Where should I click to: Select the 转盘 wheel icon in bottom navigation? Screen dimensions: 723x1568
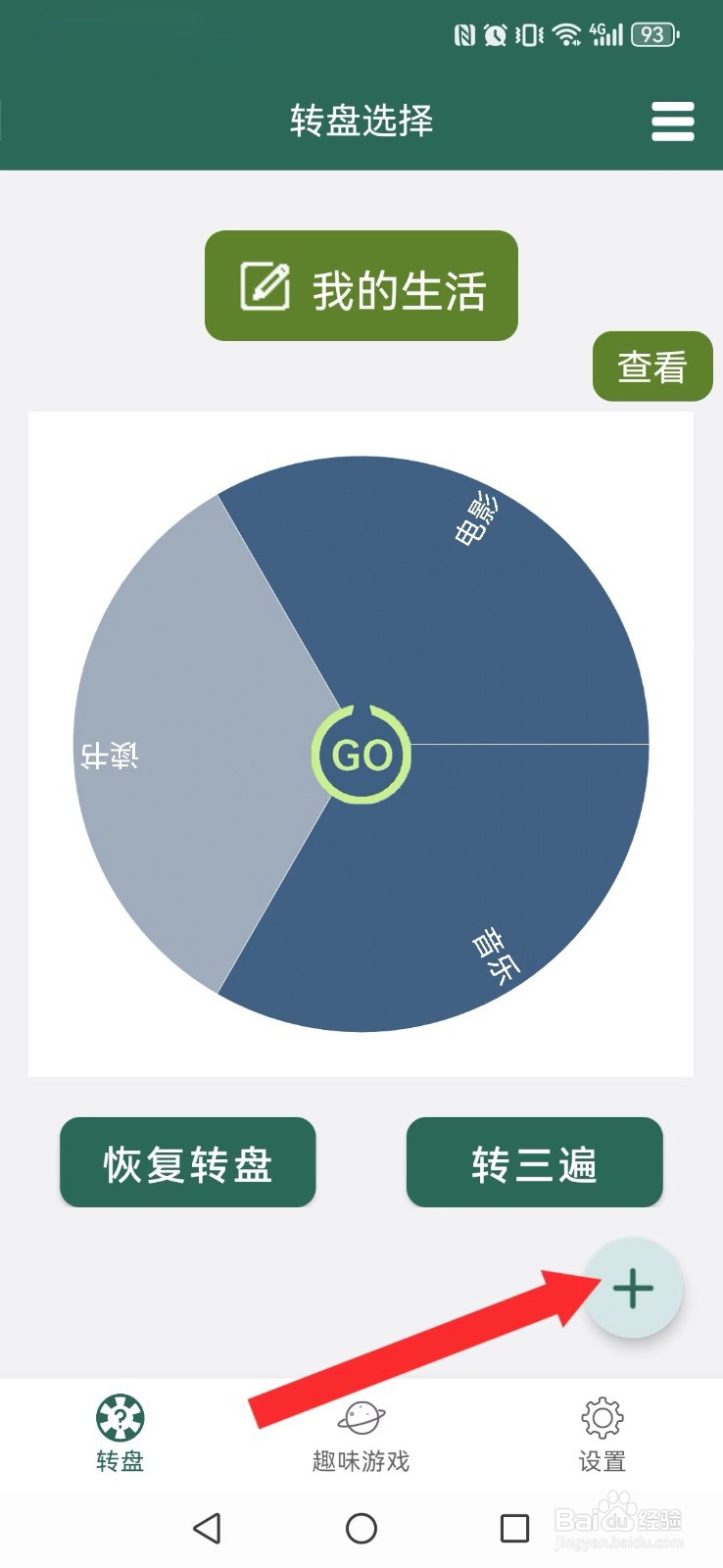(x=120, y=1418)
